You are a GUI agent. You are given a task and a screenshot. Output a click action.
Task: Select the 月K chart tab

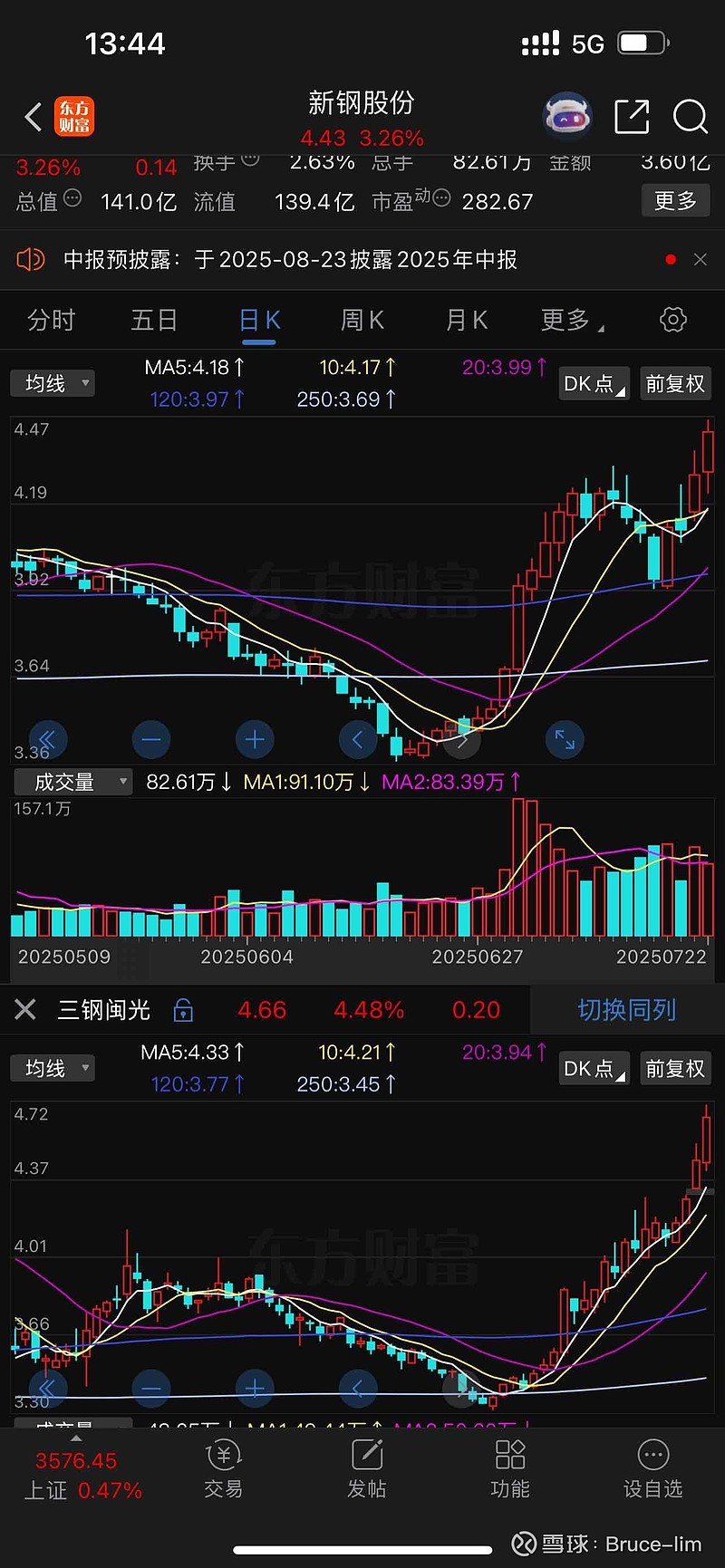pos(467,320)
